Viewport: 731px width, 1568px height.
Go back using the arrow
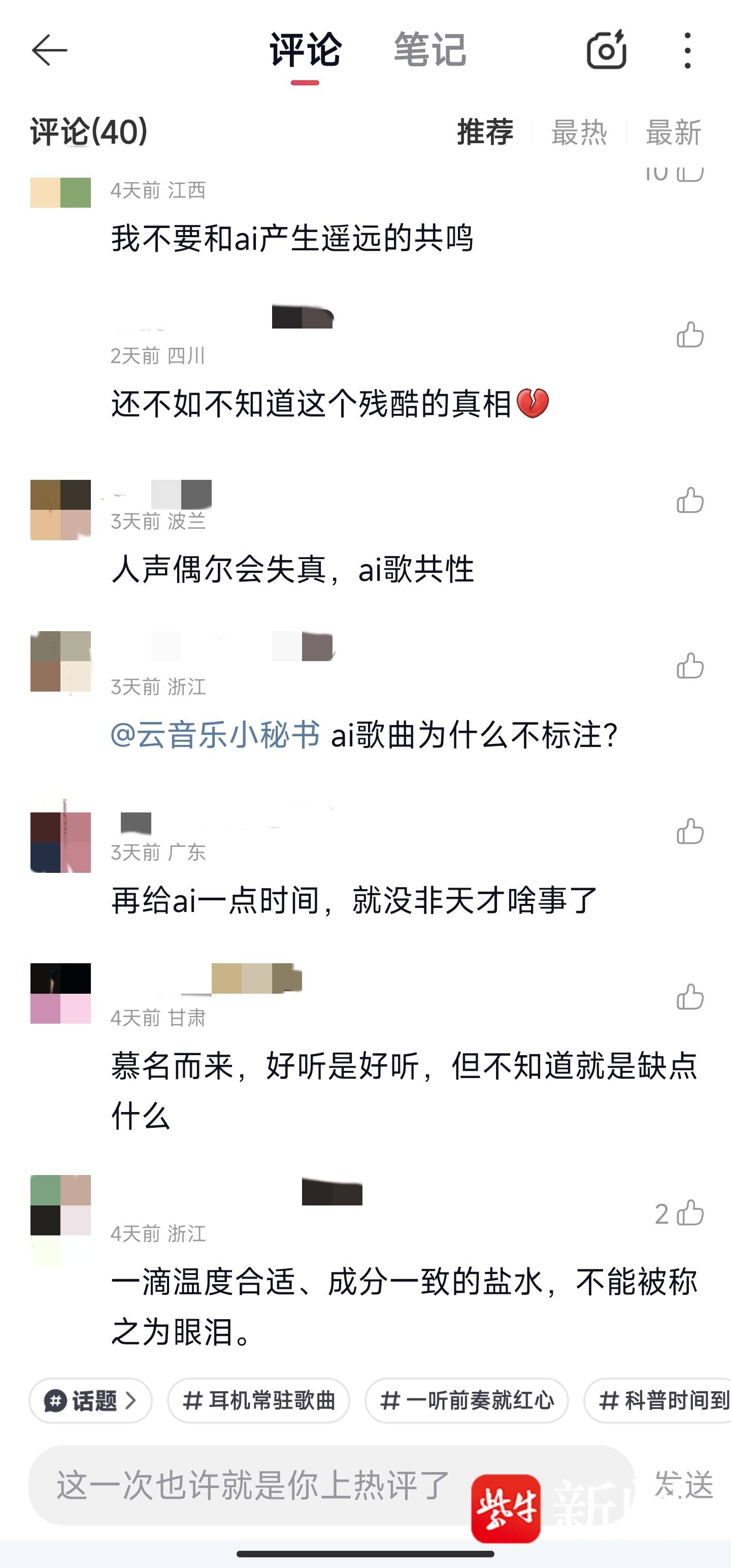click(49, 50)
